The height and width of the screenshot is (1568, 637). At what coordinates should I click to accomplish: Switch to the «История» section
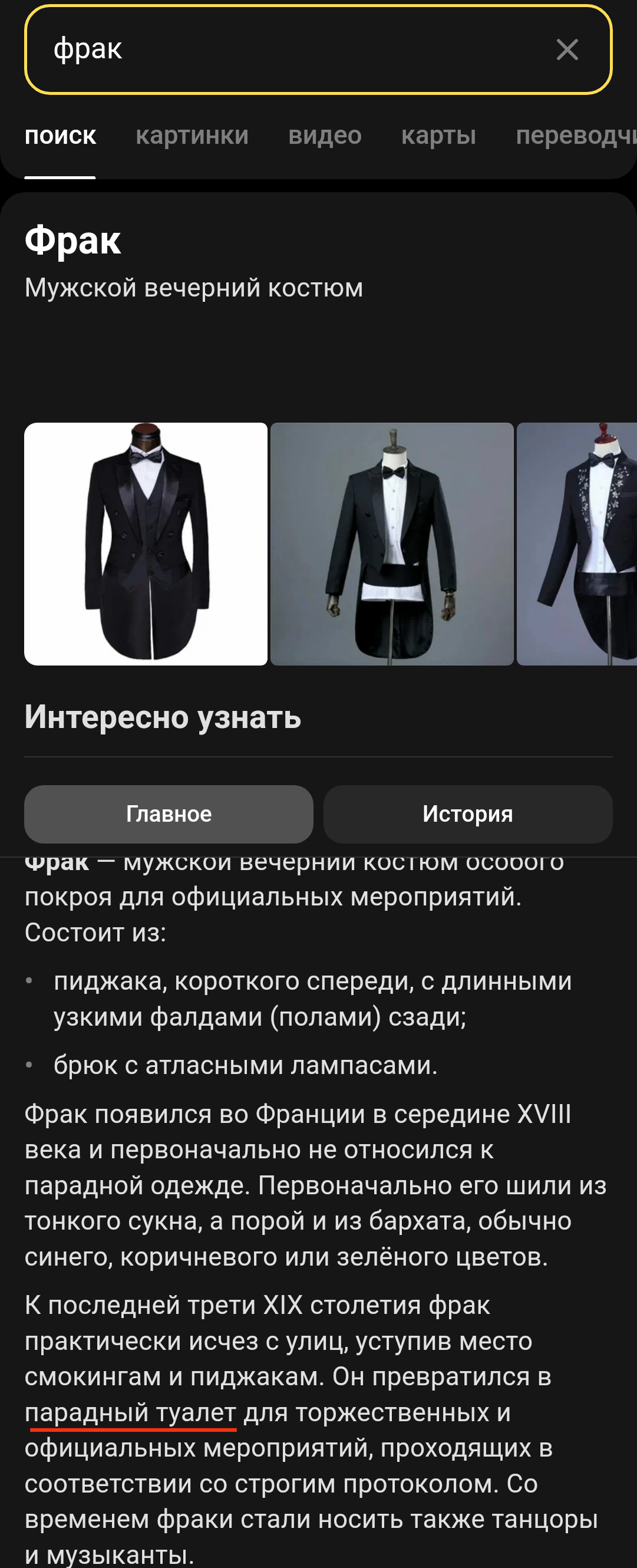(468, 814)
